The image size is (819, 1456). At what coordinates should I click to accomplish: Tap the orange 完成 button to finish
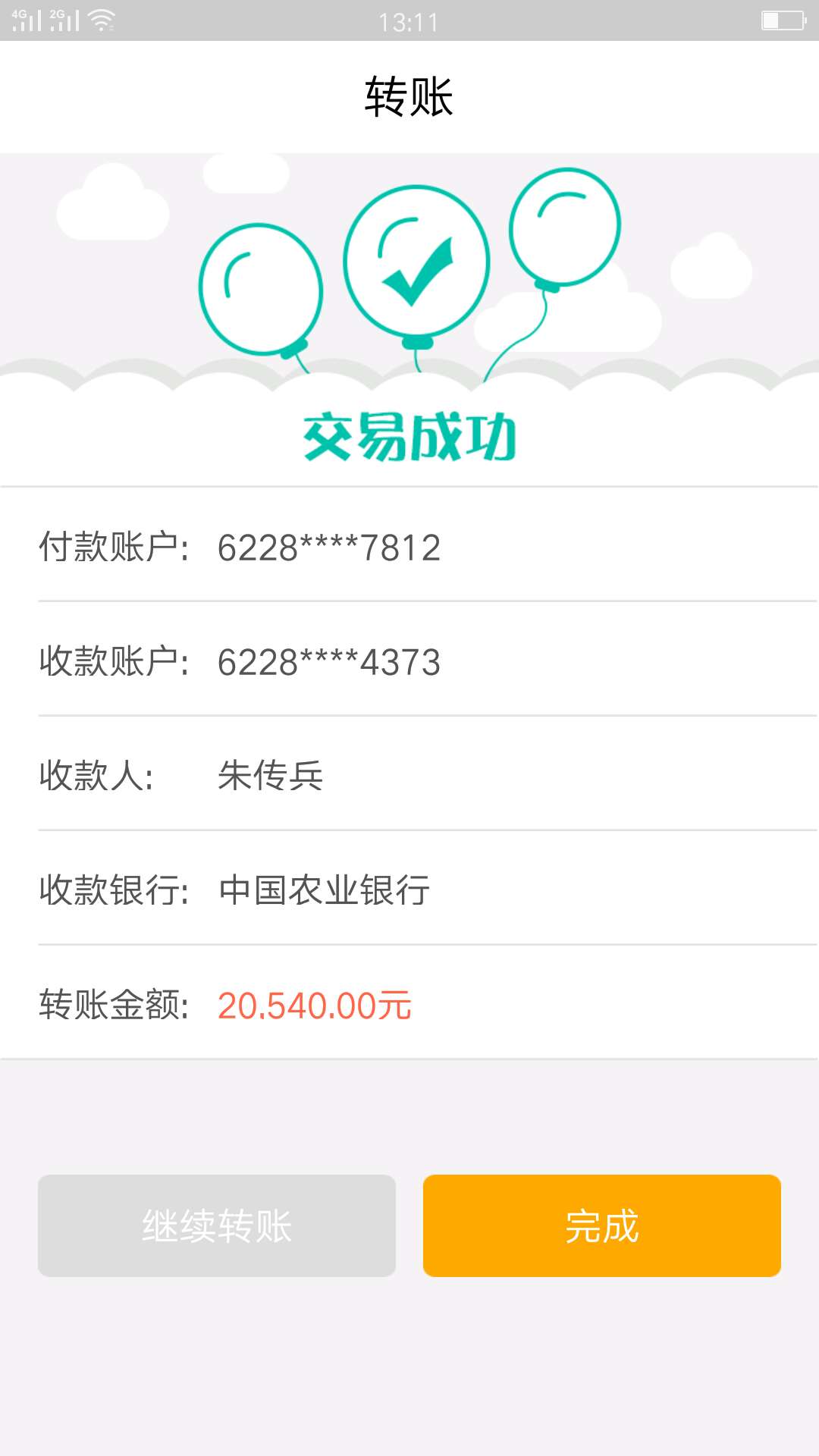tap(601, 1225)
